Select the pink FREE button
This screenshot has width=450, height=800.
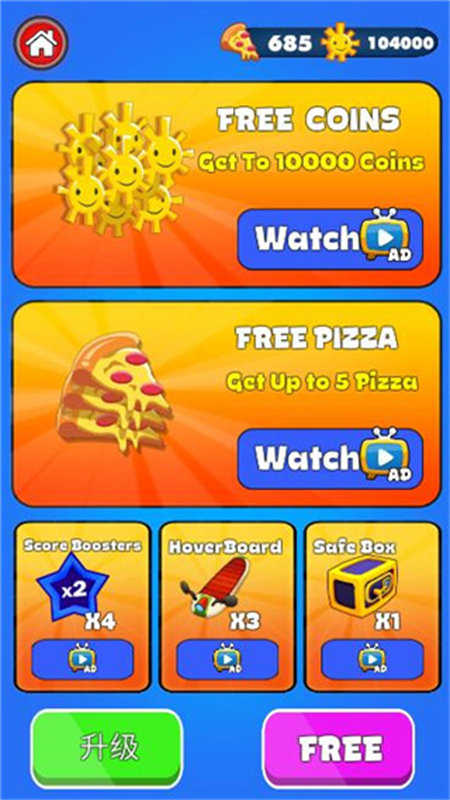coord(339,748)
